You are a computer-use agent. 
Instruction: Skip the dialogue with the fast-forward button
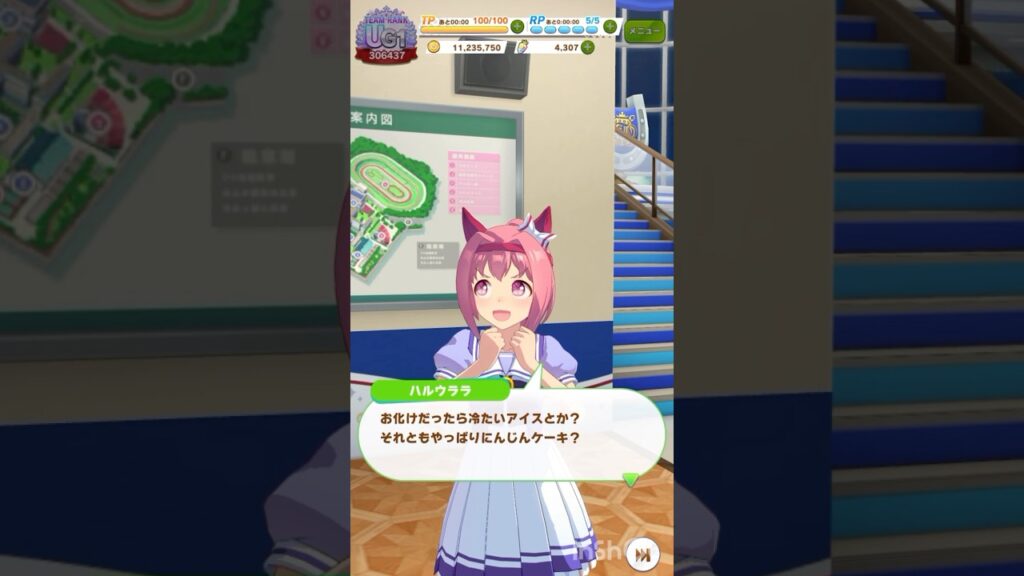tap(645, 553)
